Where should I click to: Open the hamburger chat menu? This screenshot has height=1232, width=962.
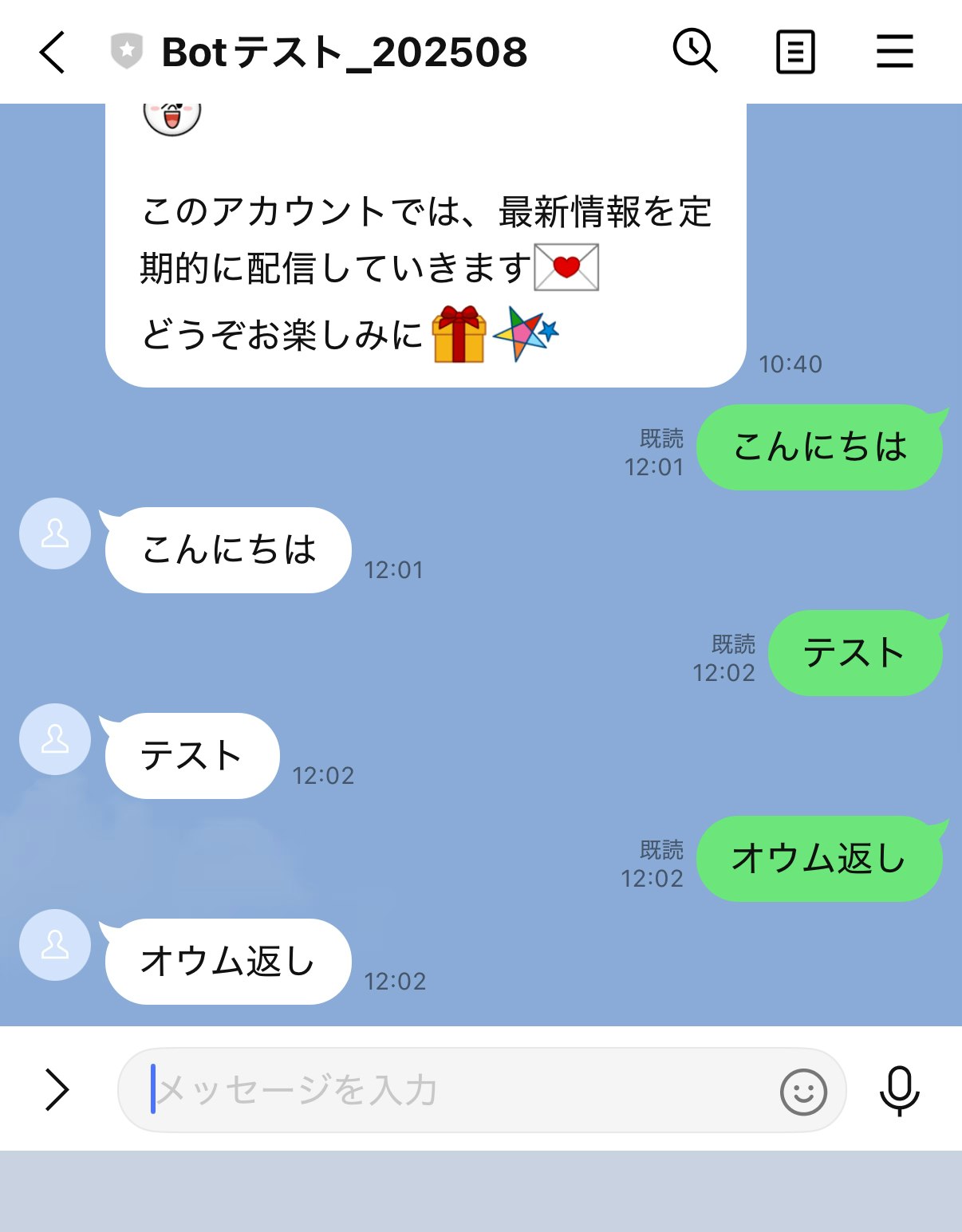coord(895,52)
